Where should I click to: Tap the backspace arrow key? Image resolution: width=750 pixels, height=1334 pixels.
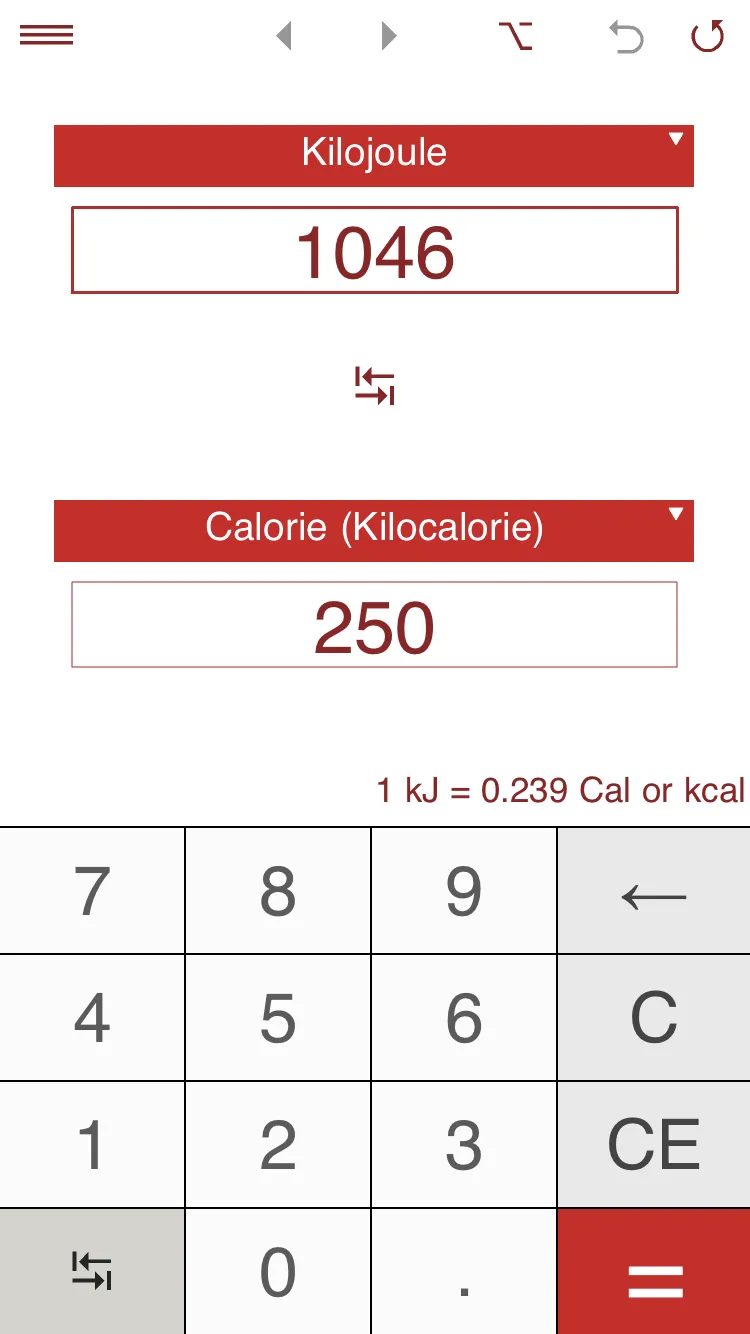click(654, 891)
